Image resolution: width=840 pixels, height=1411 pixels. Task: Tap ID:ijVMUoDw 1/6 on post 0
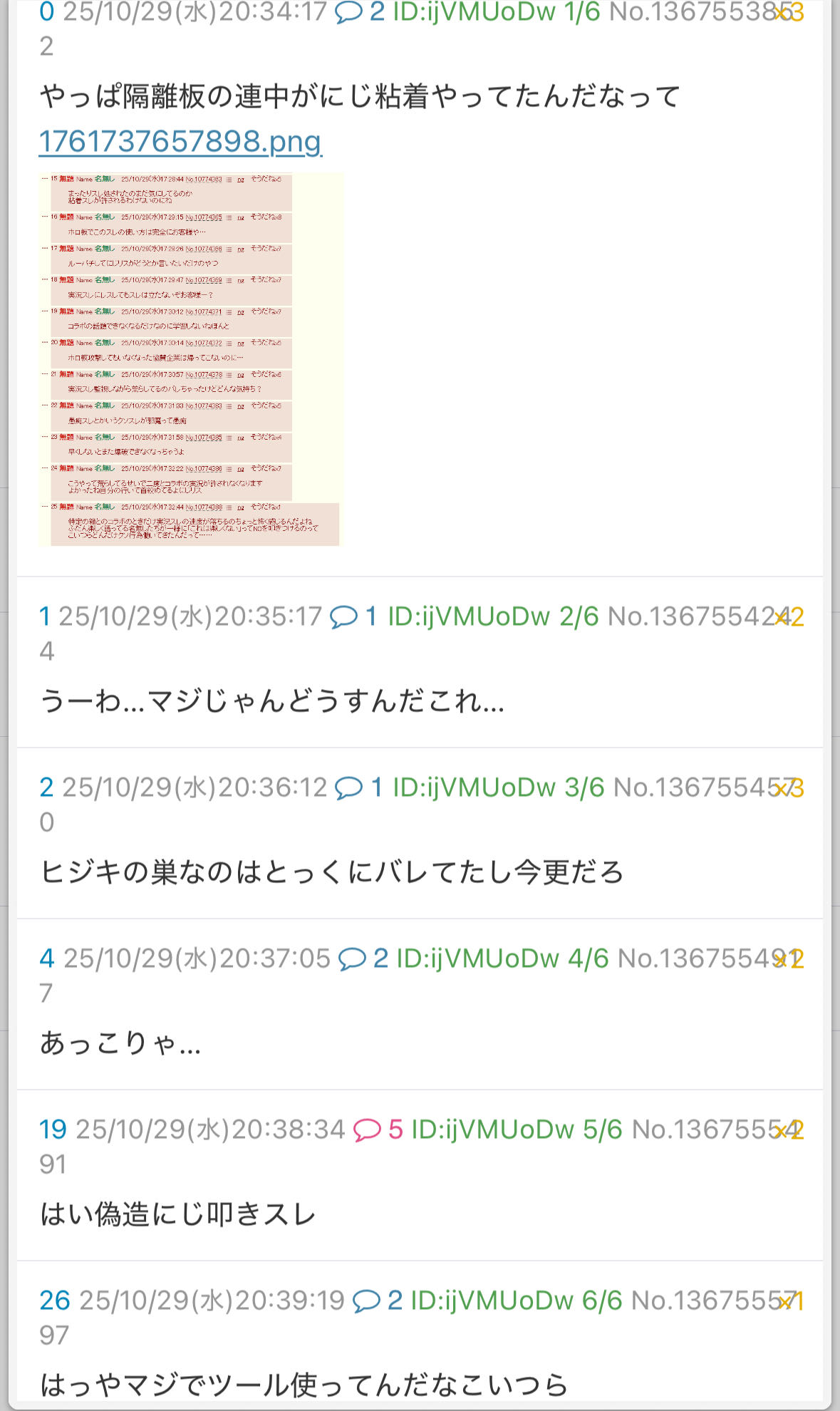click(x=496, y=12)
